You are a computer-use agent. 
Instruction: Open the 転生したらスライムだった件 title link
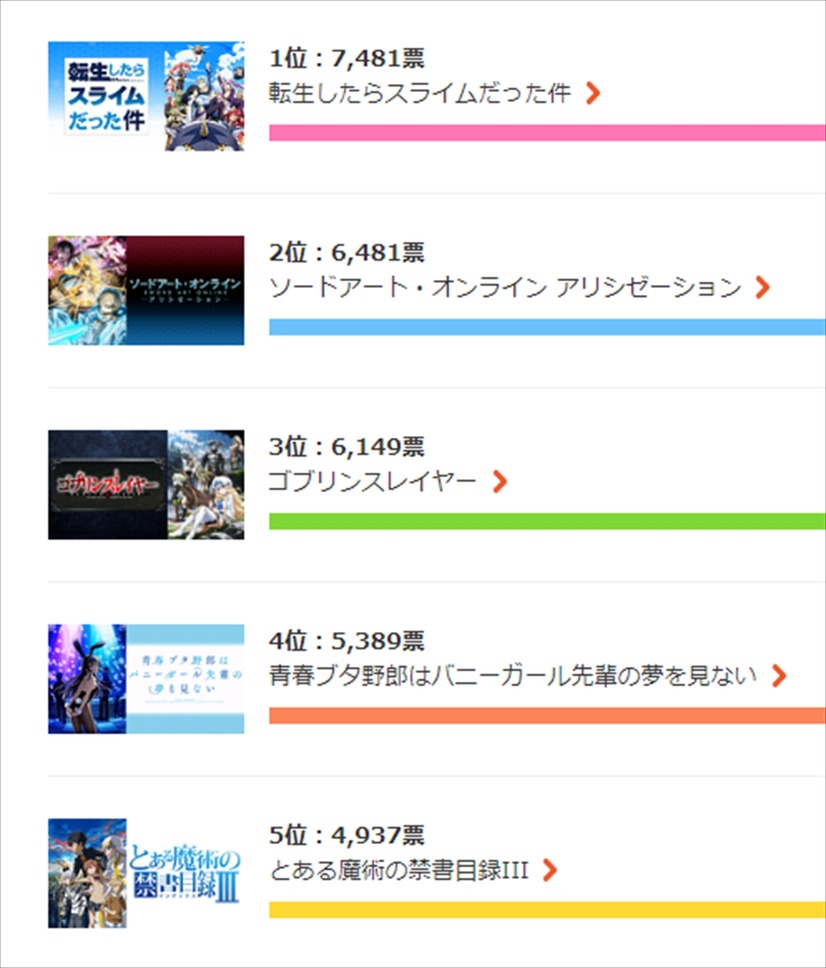pyautogui.click(x=420, y=94)
